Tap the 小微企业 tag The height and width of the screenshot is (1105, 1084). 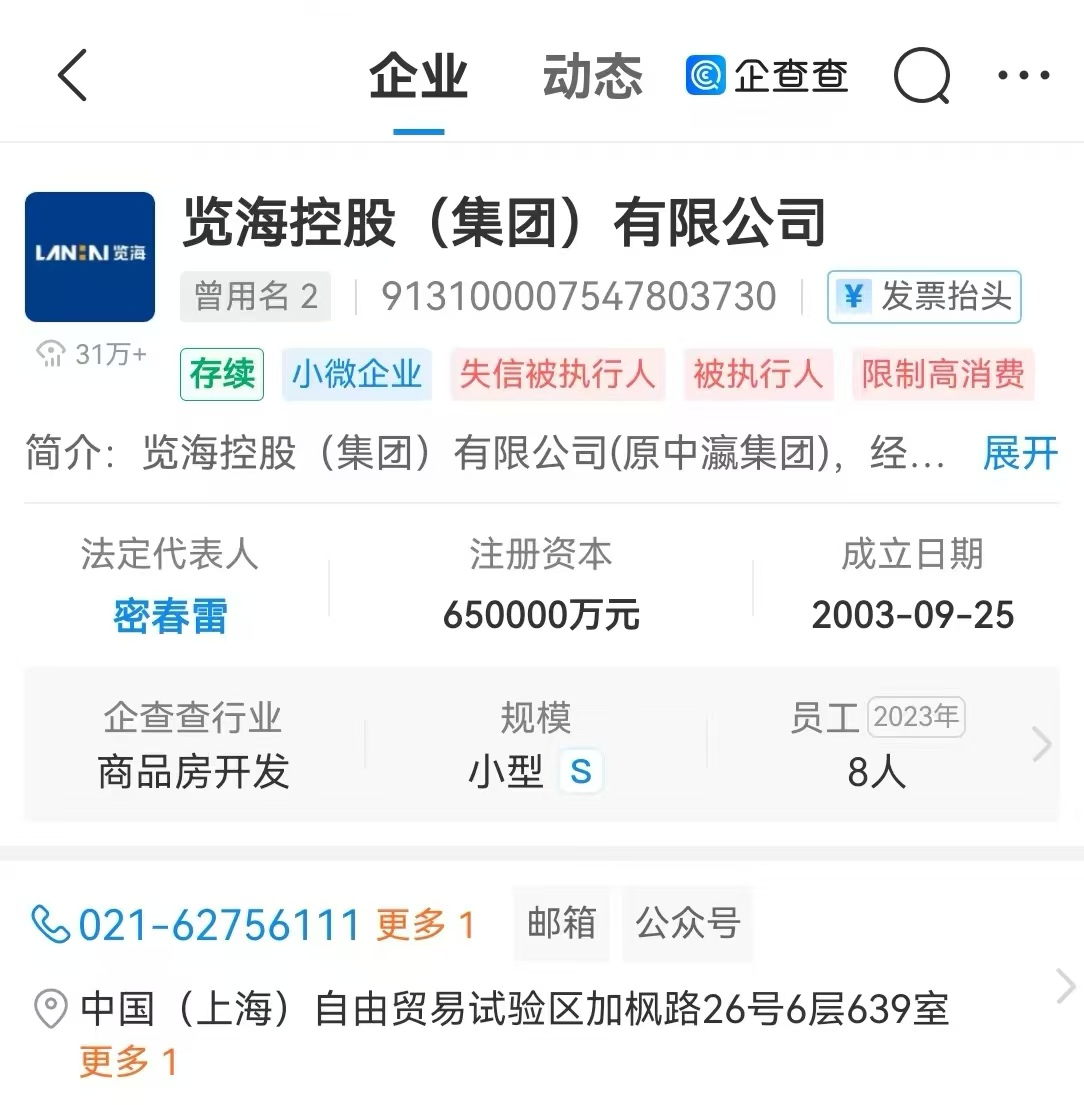pos(357,375)
